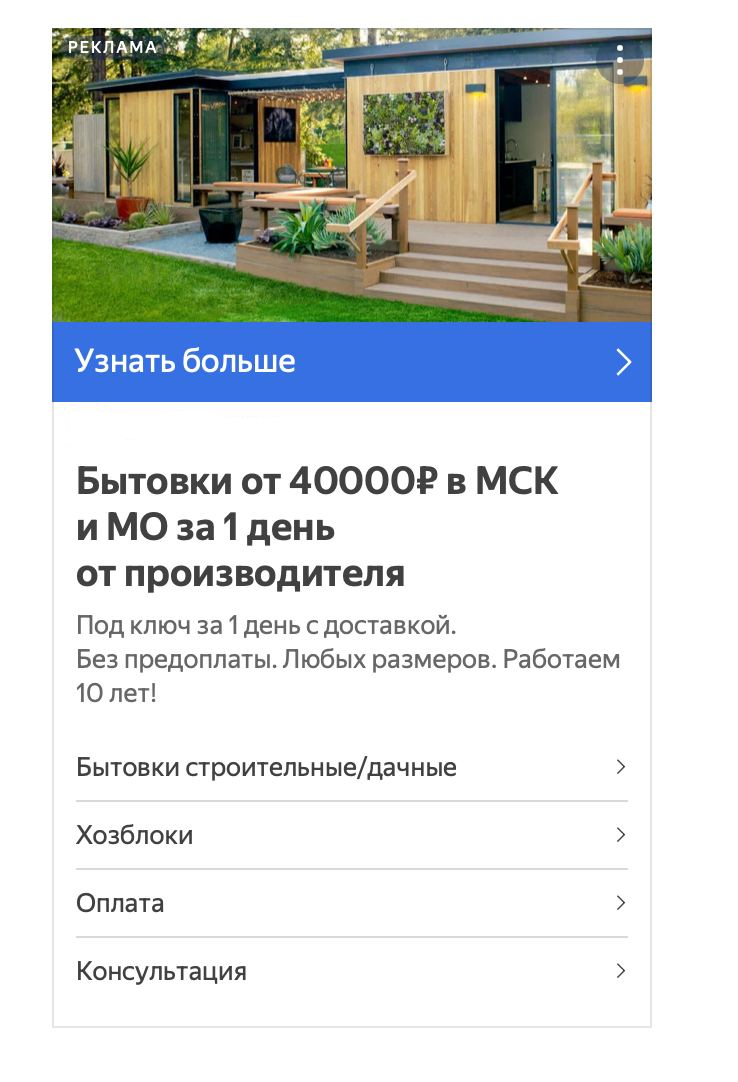This screenshot has height=1082, width=738.
Task: Select Консультация
Action: (x=352, y=971)
